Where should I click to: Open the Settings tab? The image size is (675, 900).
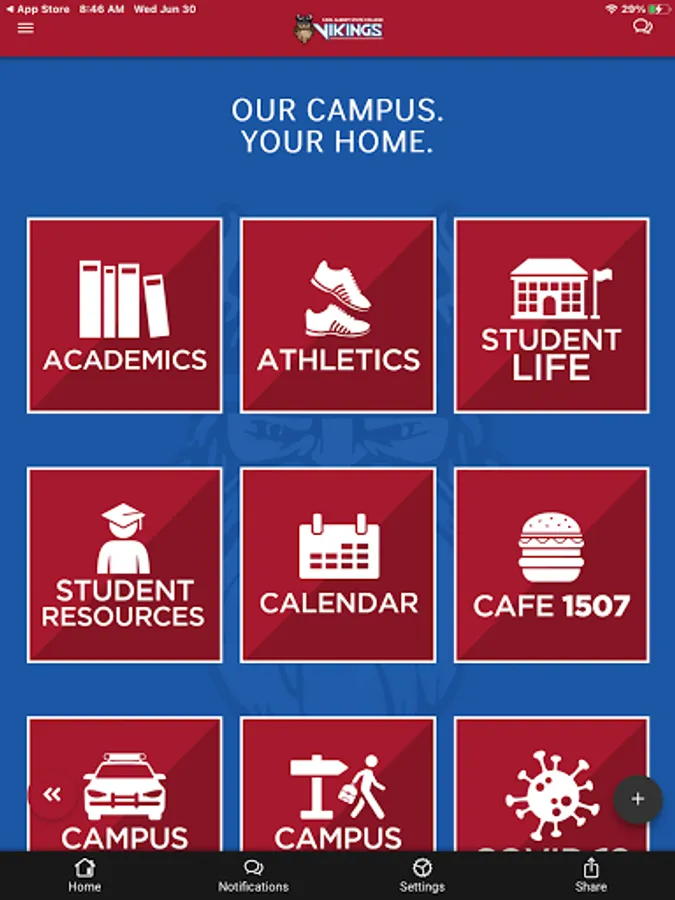422,875
